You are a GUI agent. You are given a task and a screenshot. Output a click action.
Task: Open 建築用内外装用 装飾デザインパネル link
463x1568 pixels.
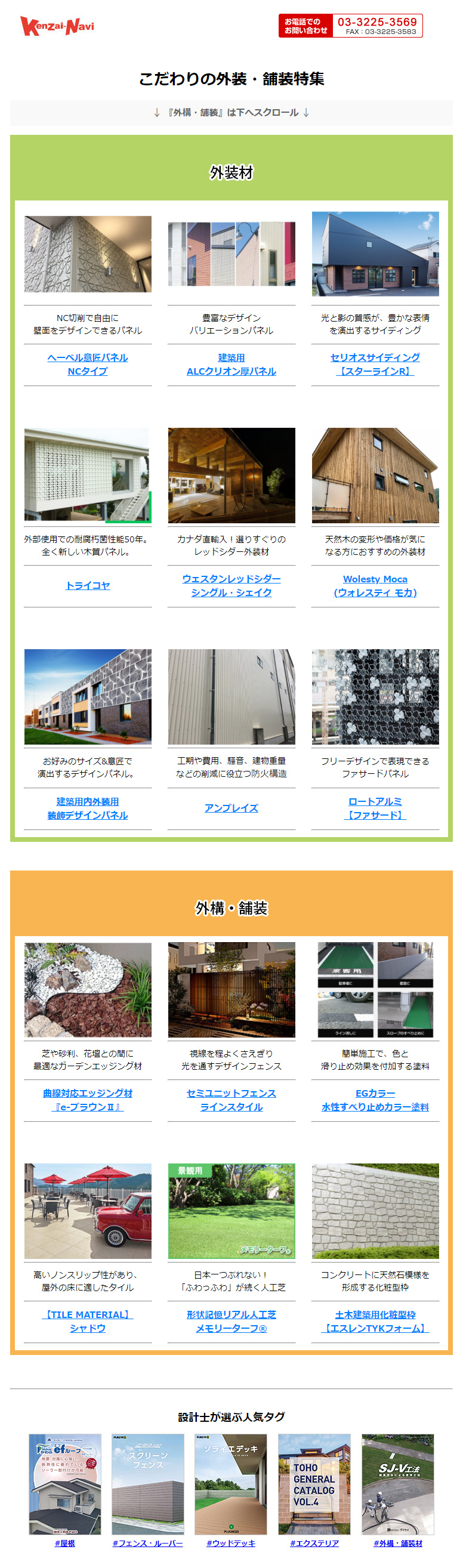point(88,808)
